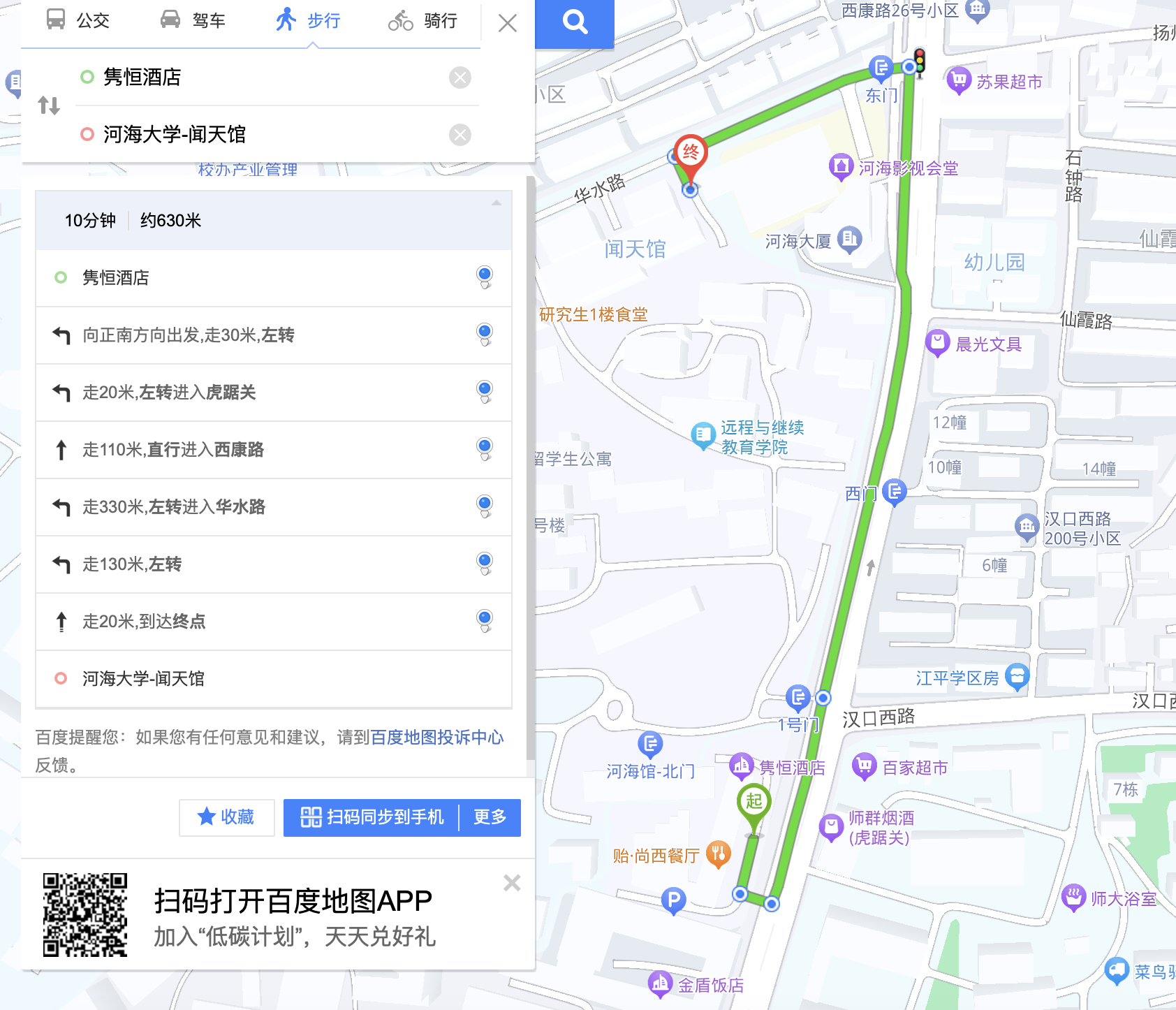Tap the blue search button
The width and height of the screenshot is (1176, 1010).
coord(575,22)
